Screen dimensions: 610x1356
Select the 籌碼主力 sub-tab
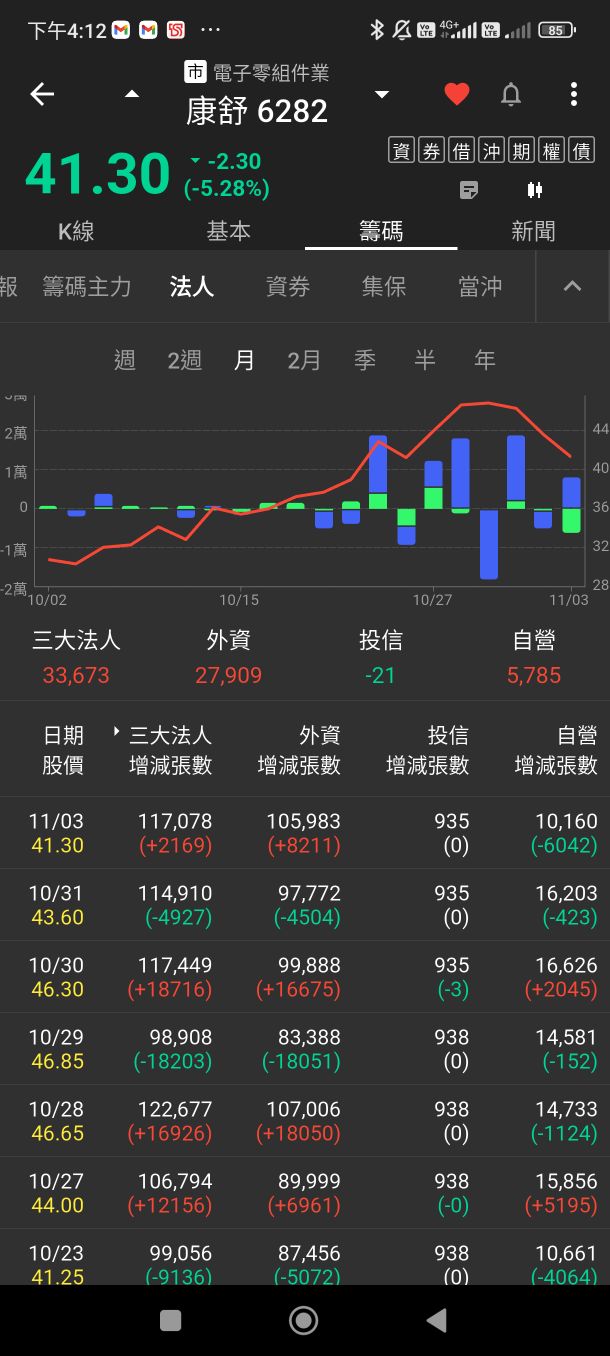(x=87, y=287)
